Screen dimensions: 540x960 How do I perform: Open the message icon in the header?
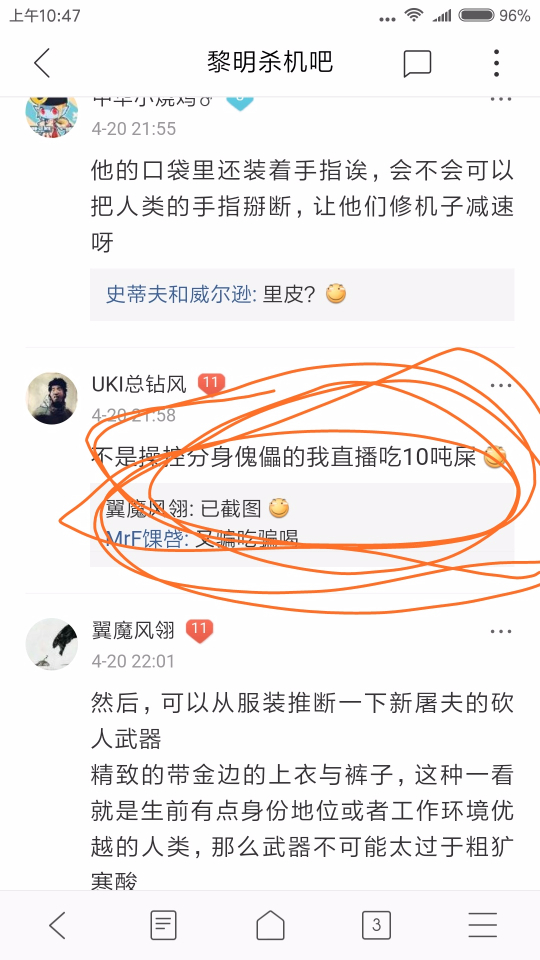click(x=417, y=63)
